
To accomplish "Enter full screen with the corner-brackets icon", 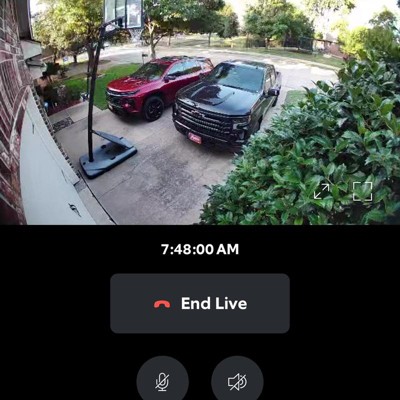I will coord(362,191).
